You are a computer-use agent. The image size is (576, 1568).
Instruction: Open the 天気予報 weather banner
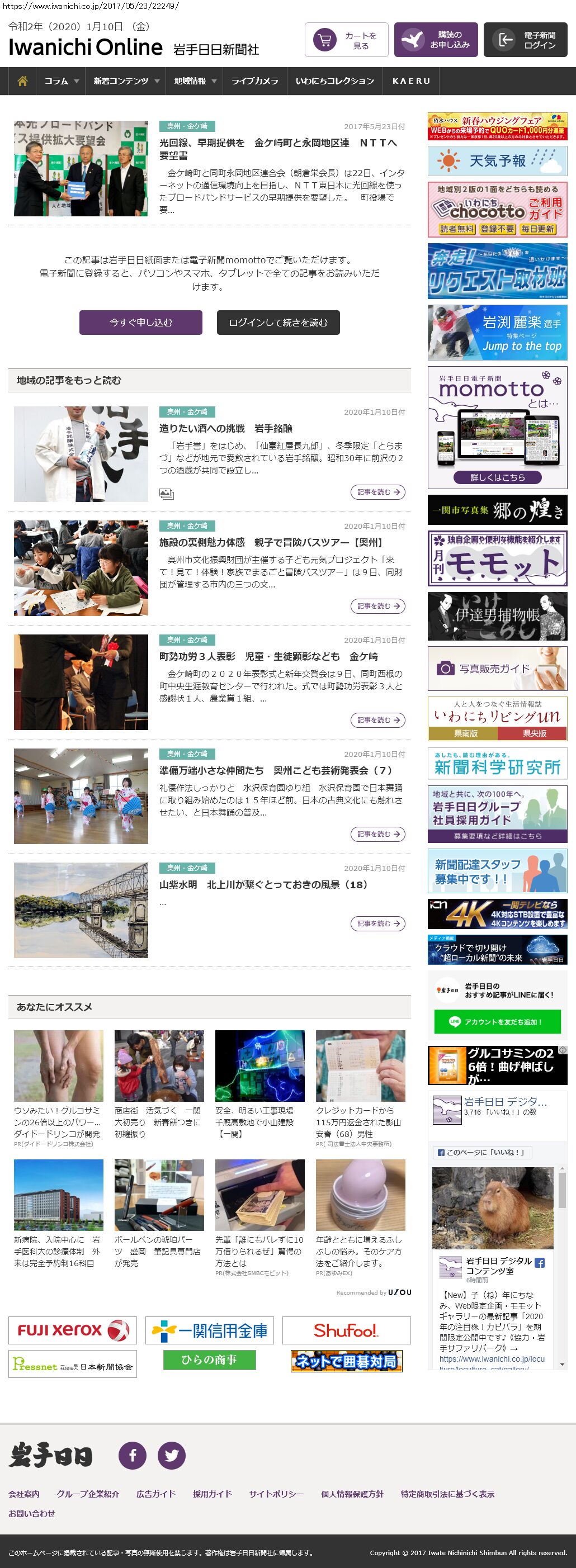click(497, 160)
